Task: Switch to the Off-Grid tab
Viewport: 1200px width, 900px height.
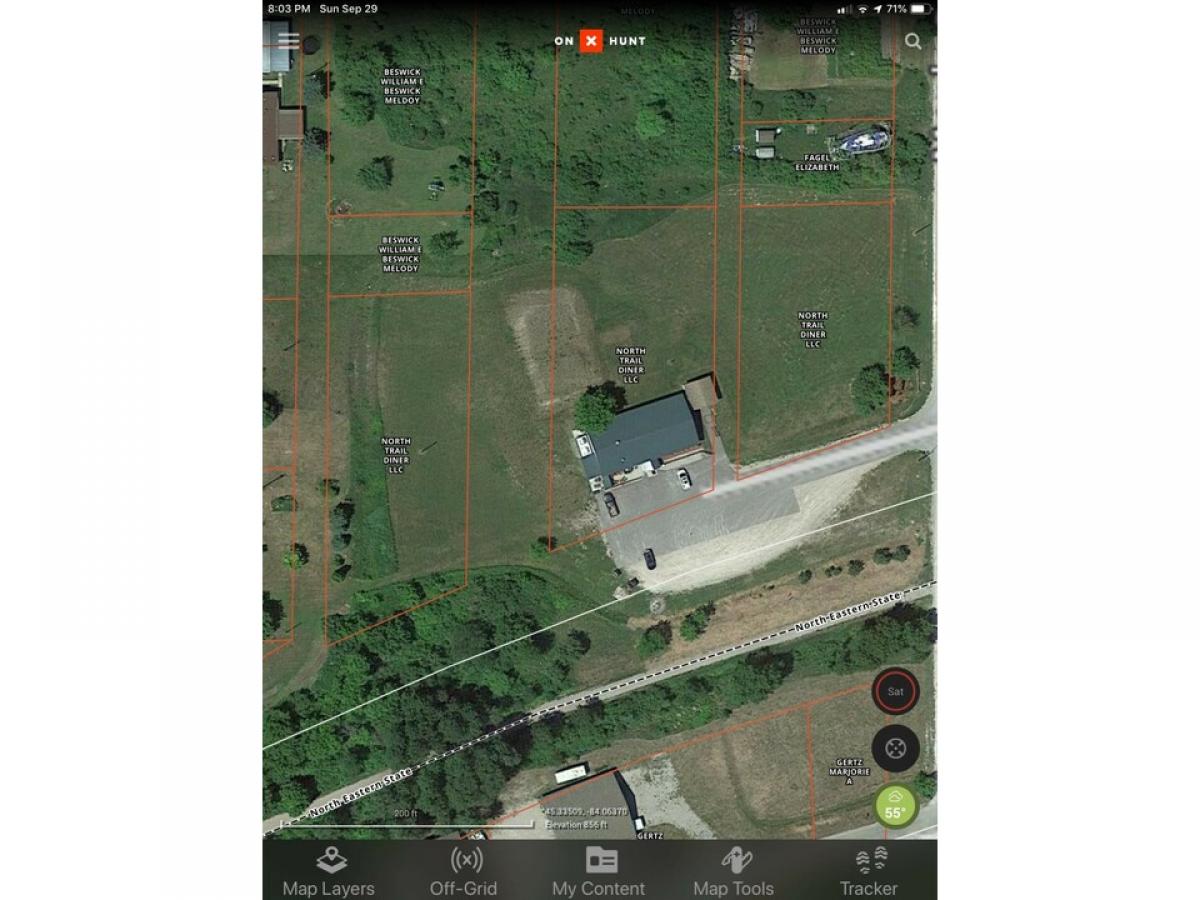Action: (464, 870)
